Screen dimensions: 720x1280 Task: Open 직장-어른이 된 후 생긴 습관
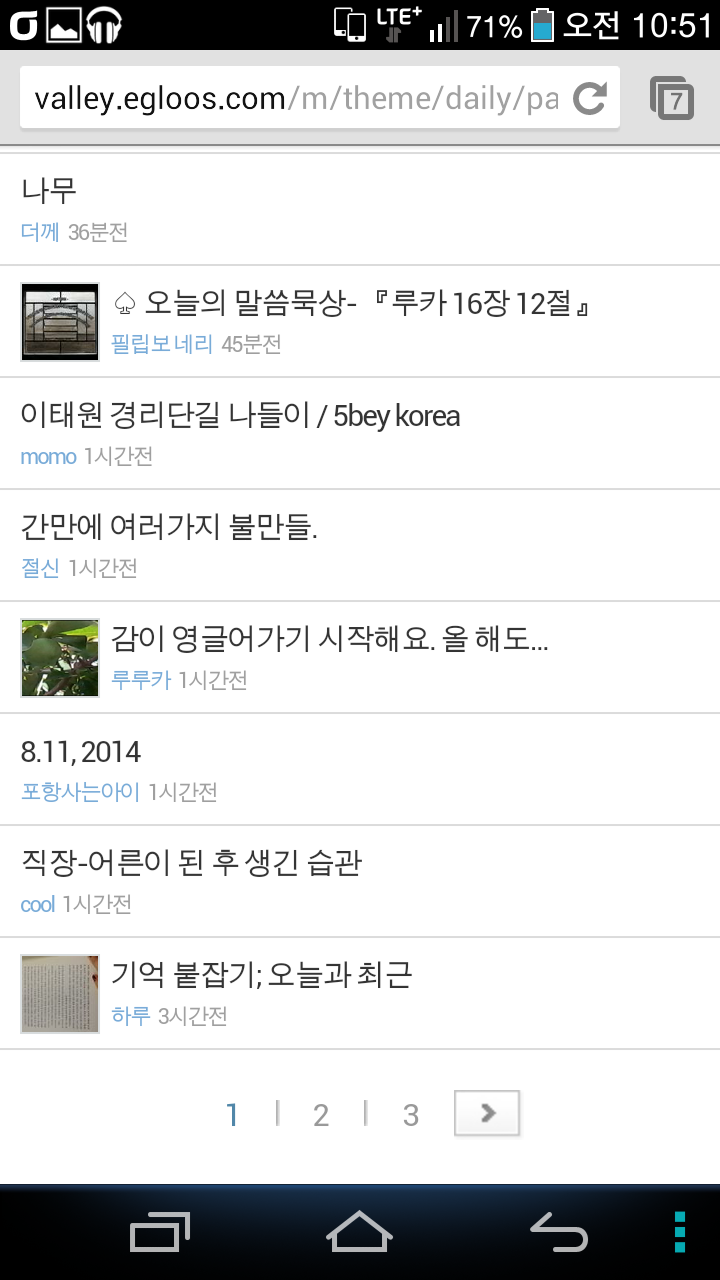coord(360,881)
